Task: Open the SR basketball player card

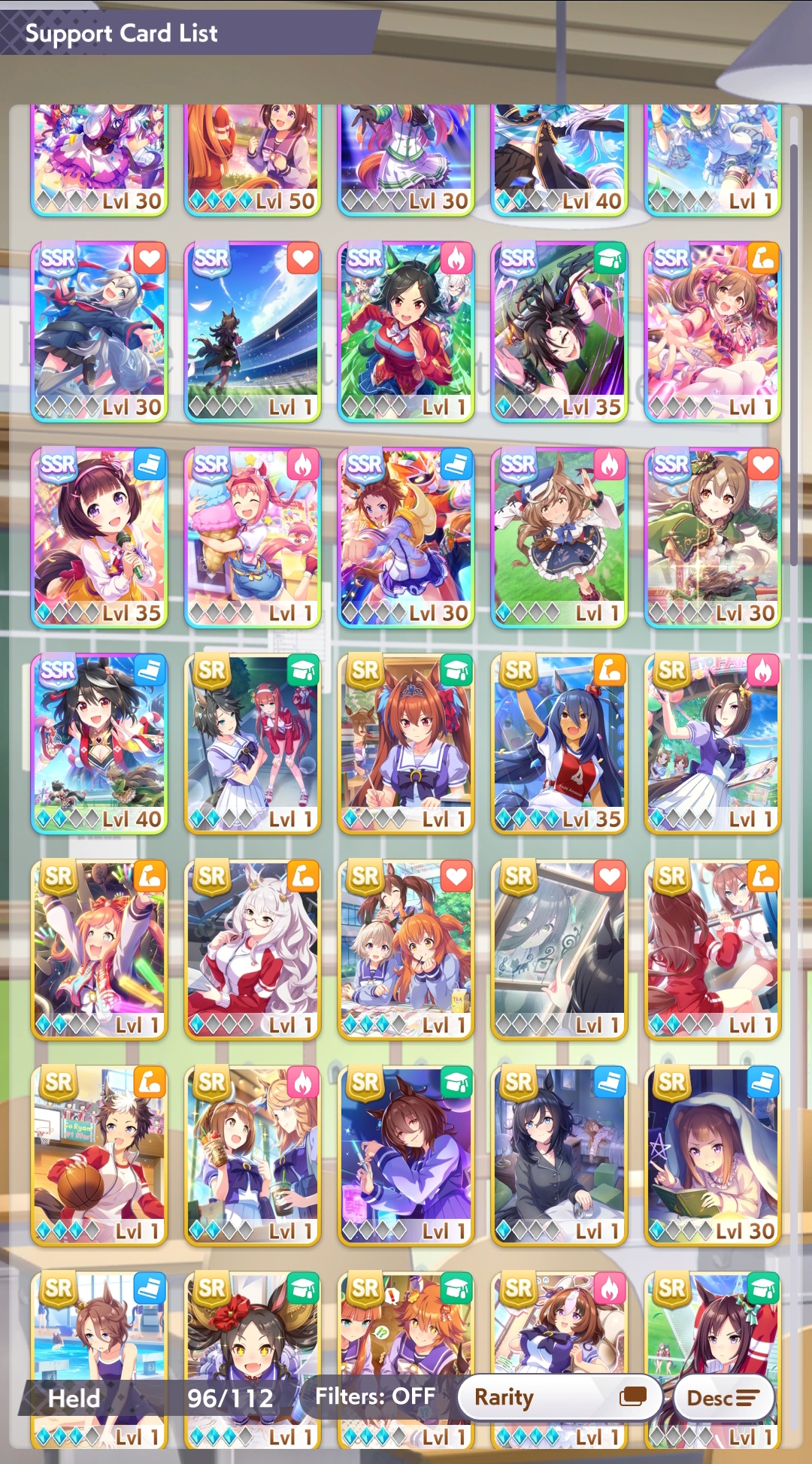Action: pos(99,1156)
